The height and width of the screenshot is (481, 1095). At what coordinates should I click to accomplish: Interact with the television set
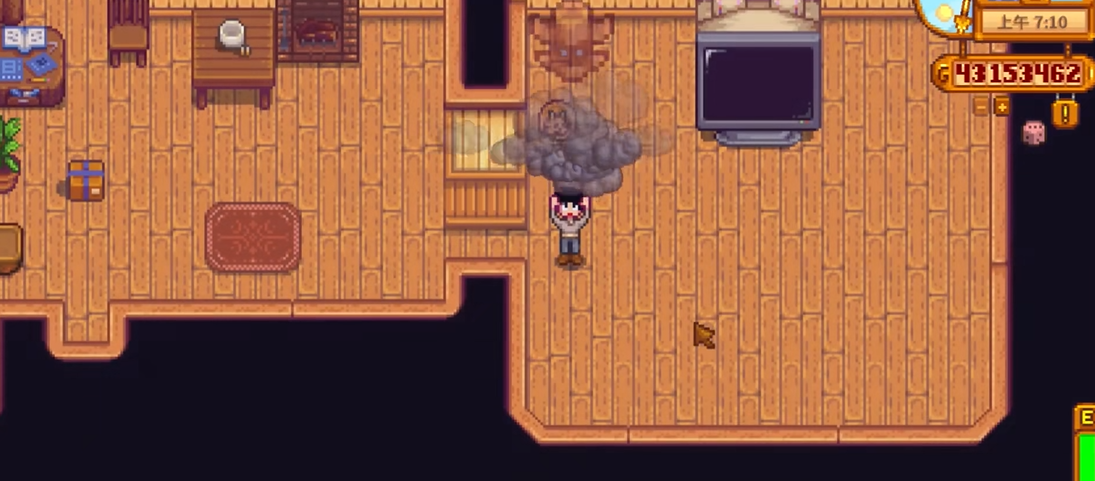[758, 86]
